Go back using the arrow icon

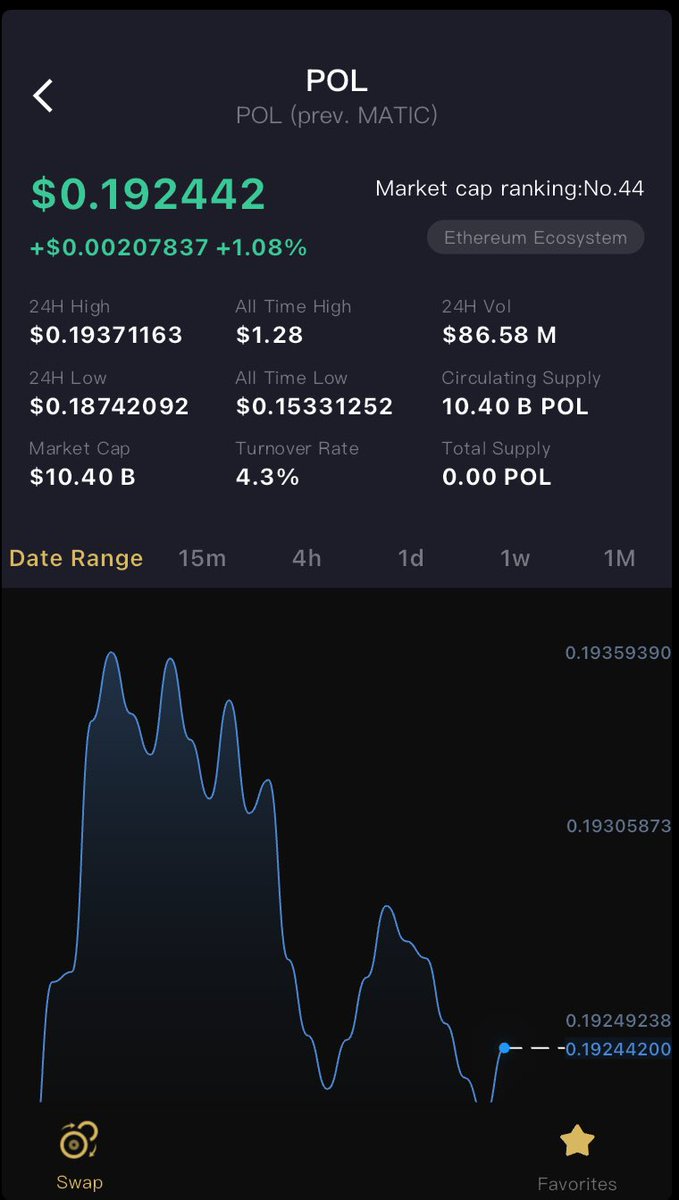point(43,96)
